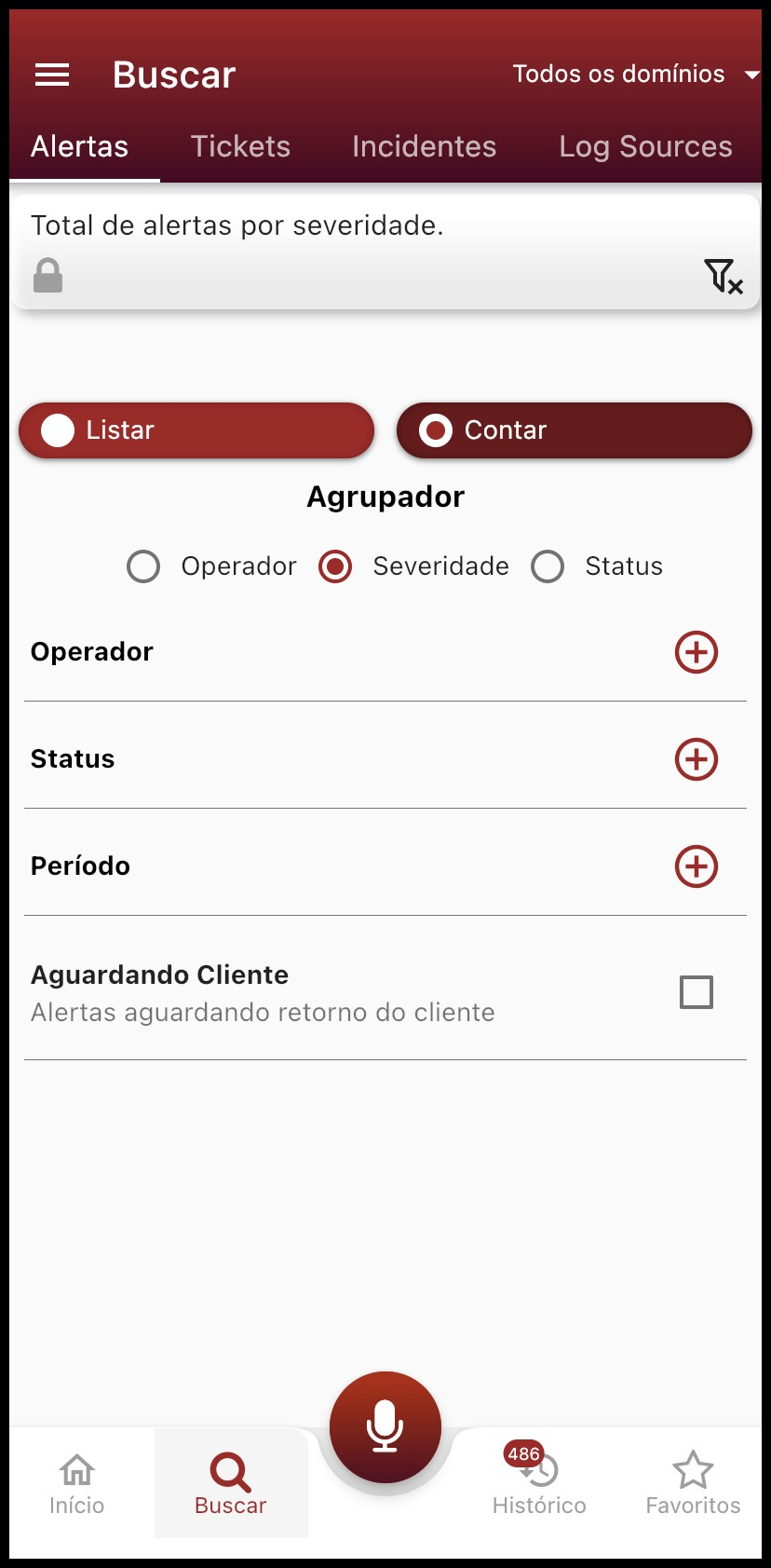Open the hamburger navigation menu
This screenshot has height=1568, width=771.
[52, 75]
